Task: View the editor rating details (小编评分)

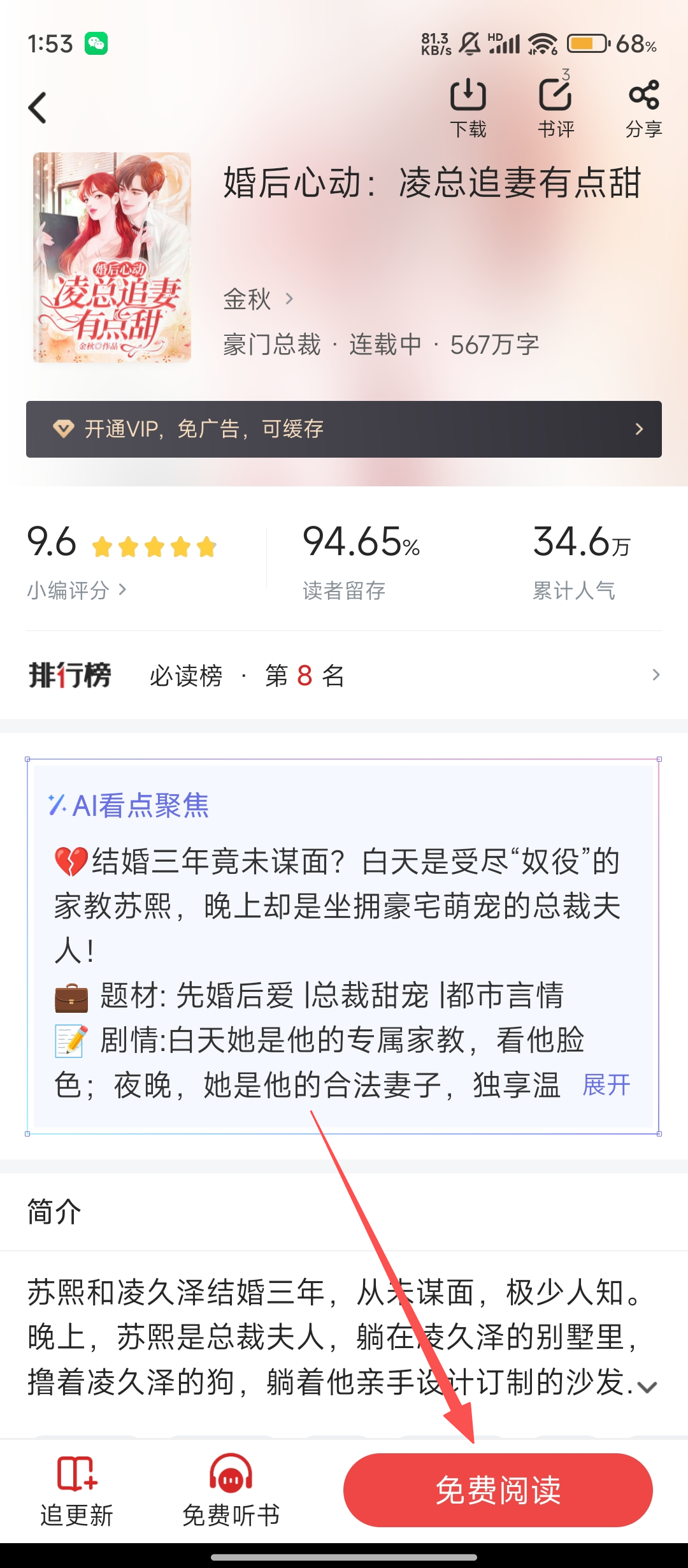Action: 76,590
